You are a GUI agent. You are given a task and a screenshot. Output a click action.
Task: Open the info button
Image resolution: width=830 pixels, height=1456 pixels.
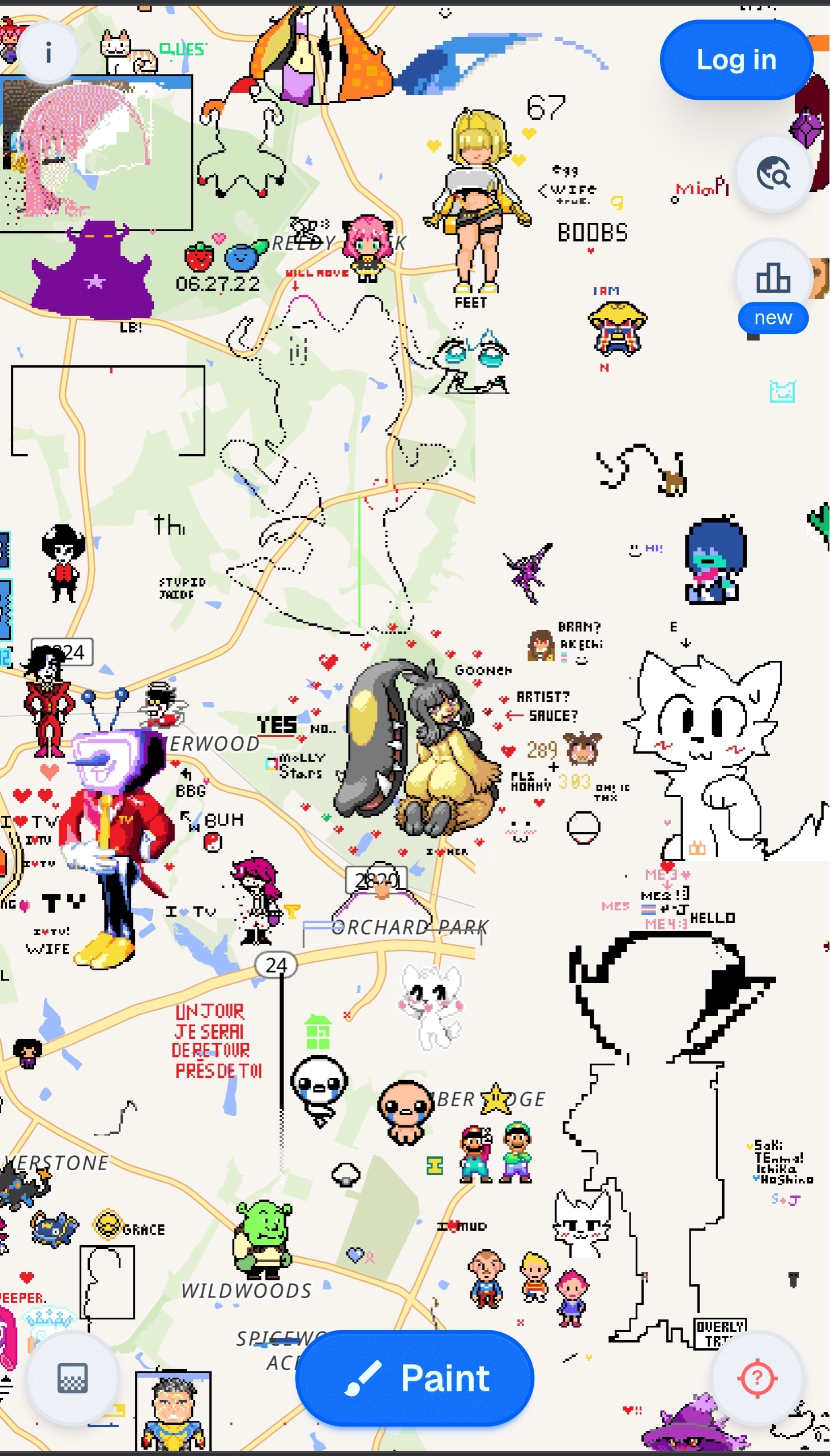pos(48,54)
